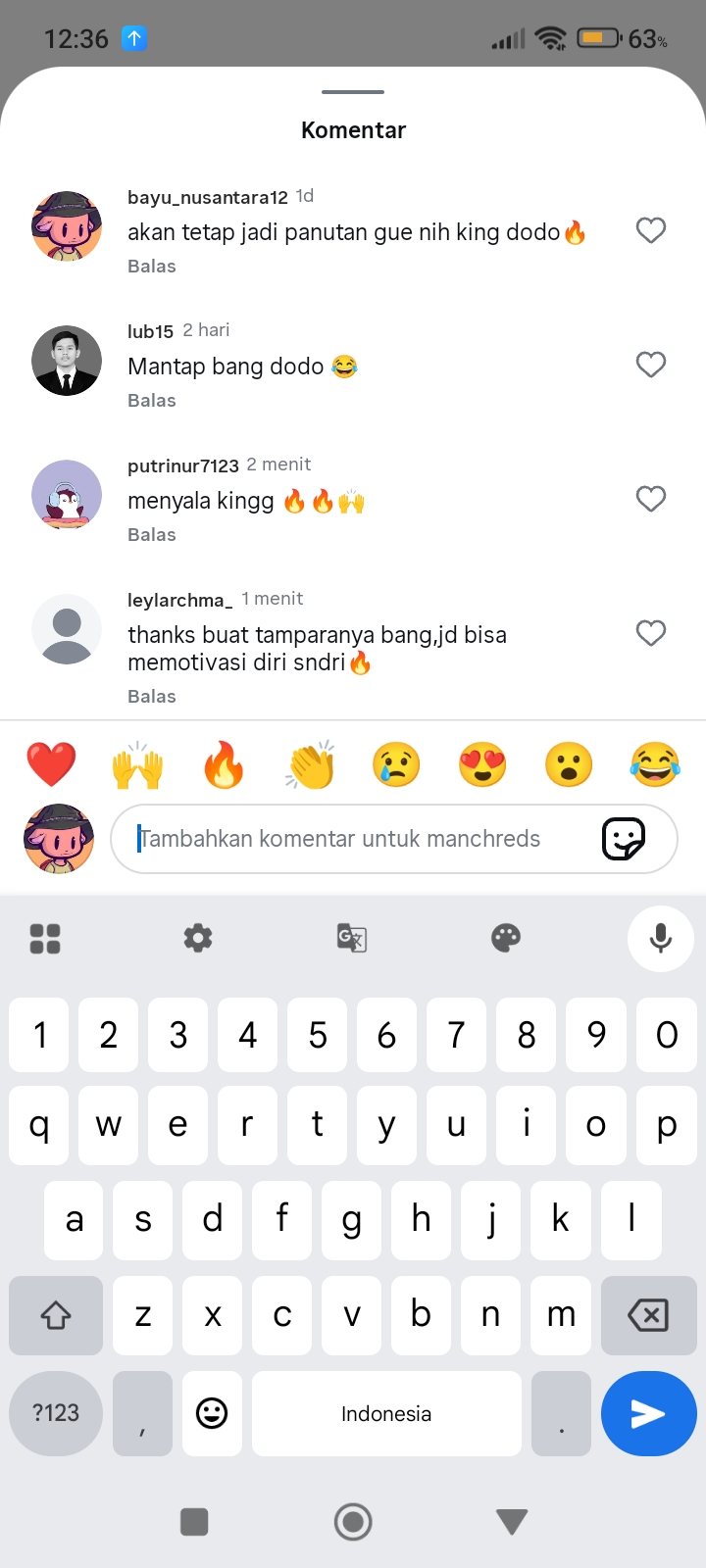Reply to bayu_nusantara12's comment via Balas
The height and width of the screenshot is (1568, 706).
152,267
